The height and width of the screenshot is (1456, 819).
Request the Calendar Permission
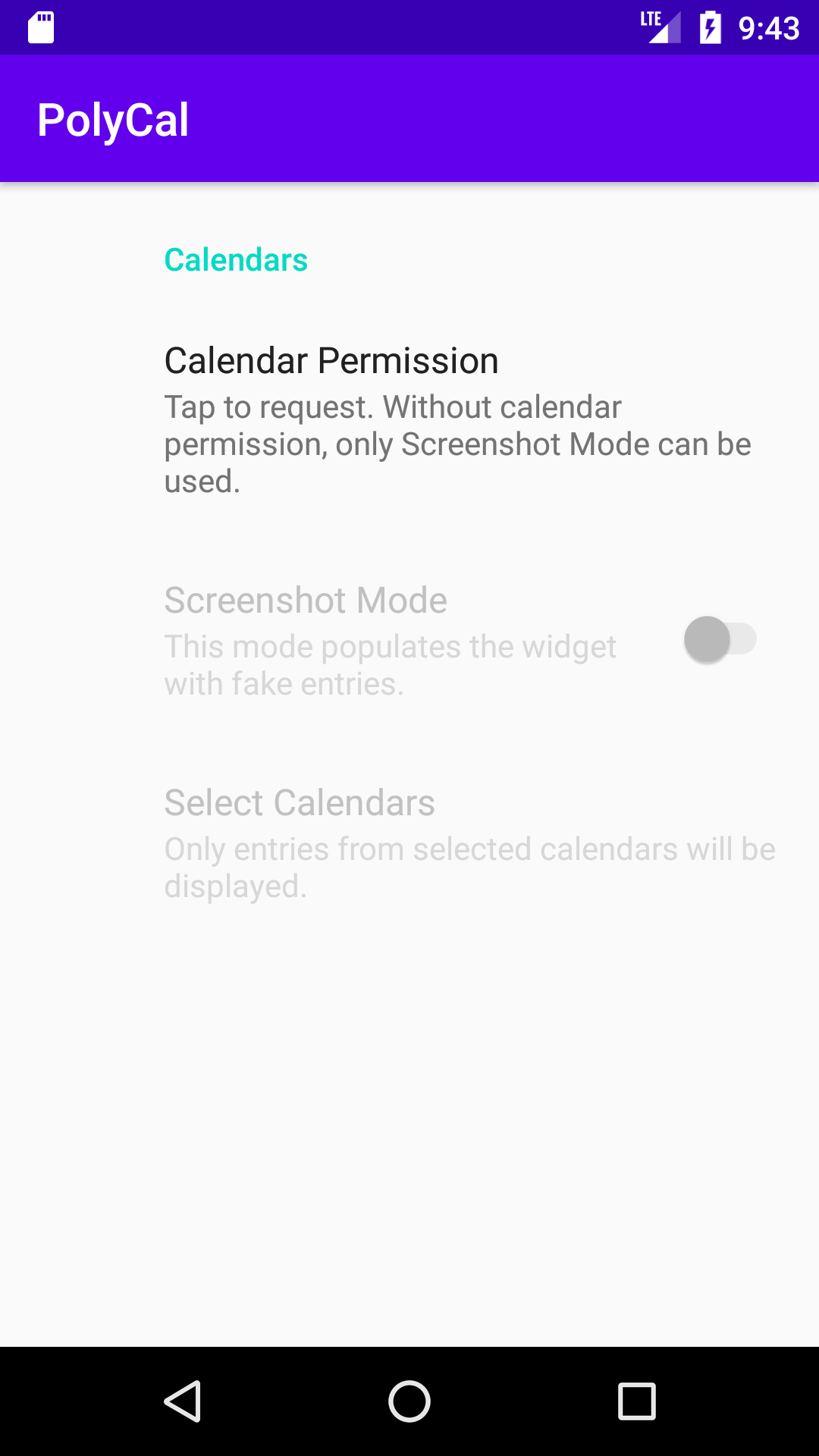(x=409, y=419)
